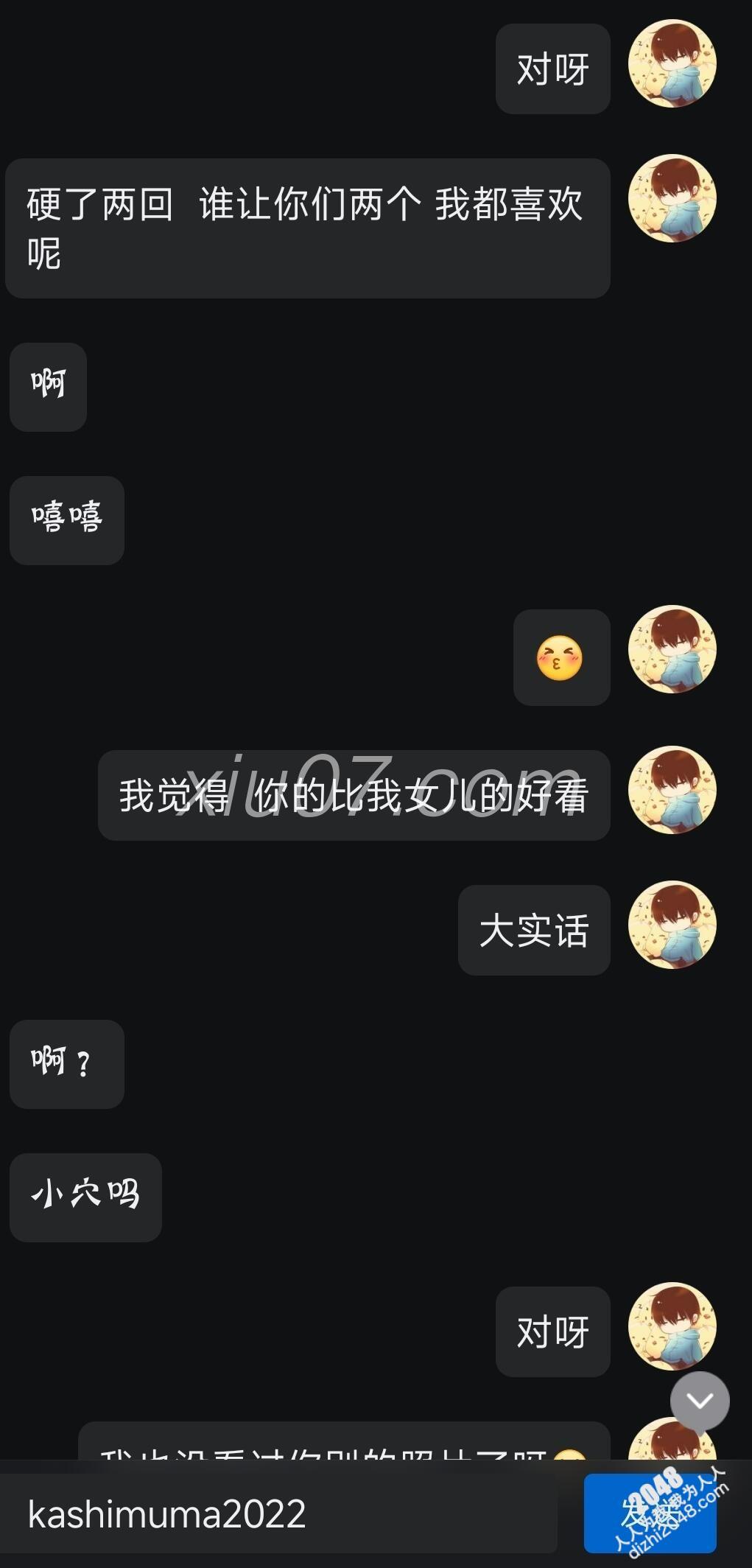Screen dimensions: 752x1568
Task: Open sender's avatar next to 大实话 message
Action: pos(672,925)
